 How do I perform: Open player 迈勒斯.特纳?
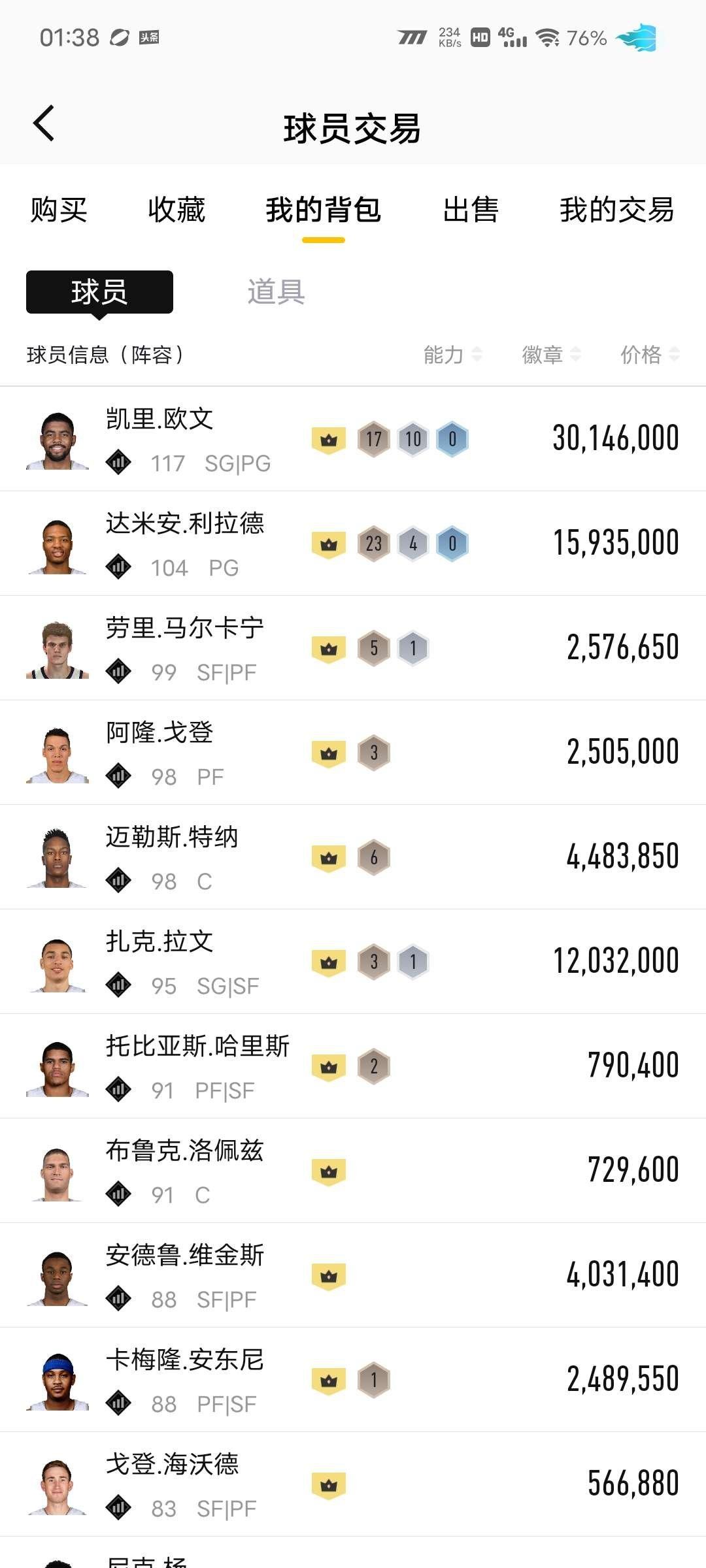[353, 857]
